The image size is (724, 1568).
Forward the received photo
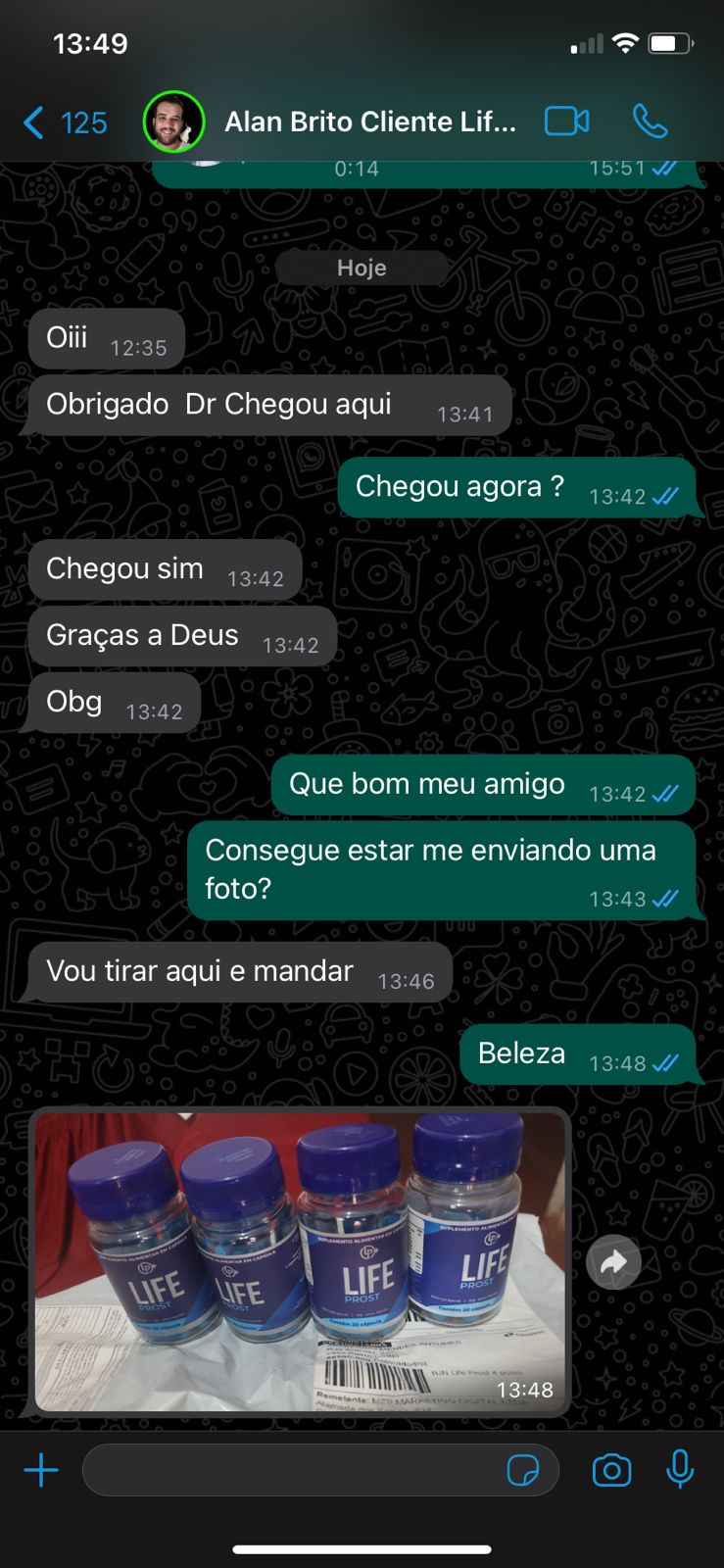(x=613, y=1262)
